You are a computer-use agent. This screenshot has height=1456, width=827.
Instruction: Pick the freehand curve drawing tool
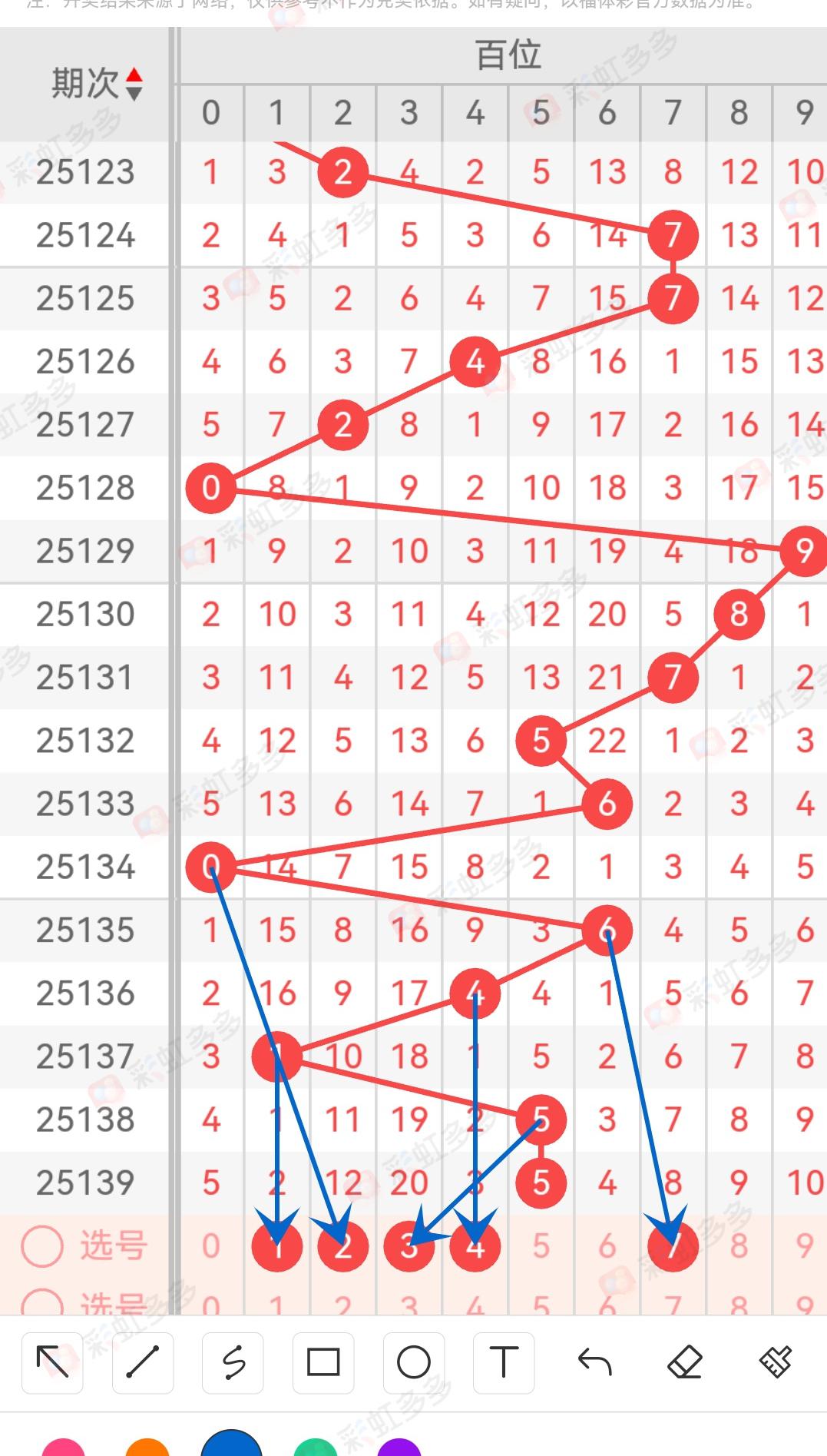click(233, 1363)
